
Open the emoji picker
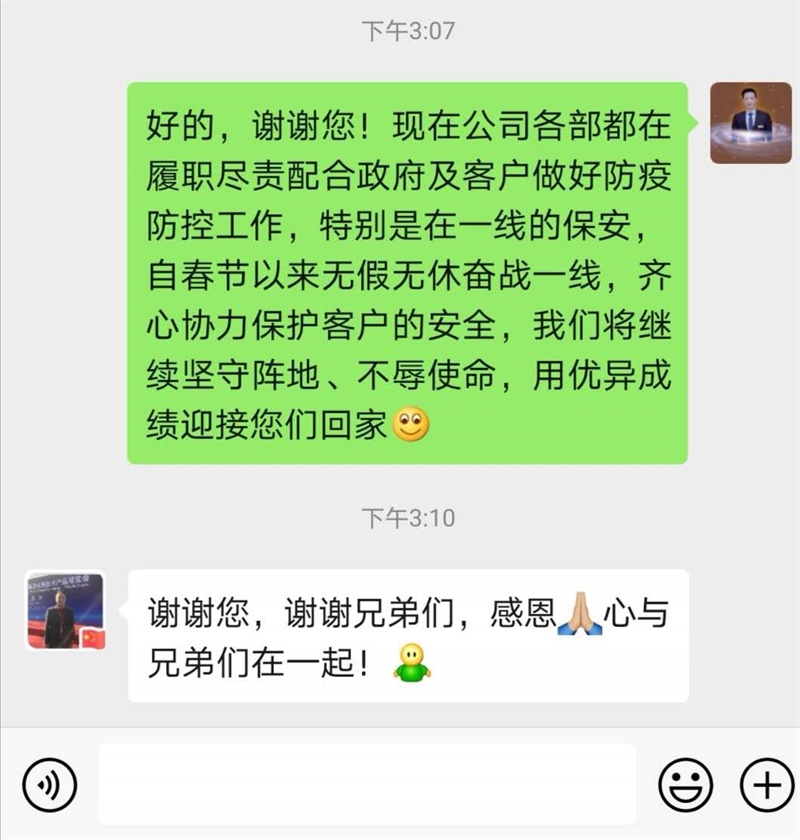click(686, 784)
